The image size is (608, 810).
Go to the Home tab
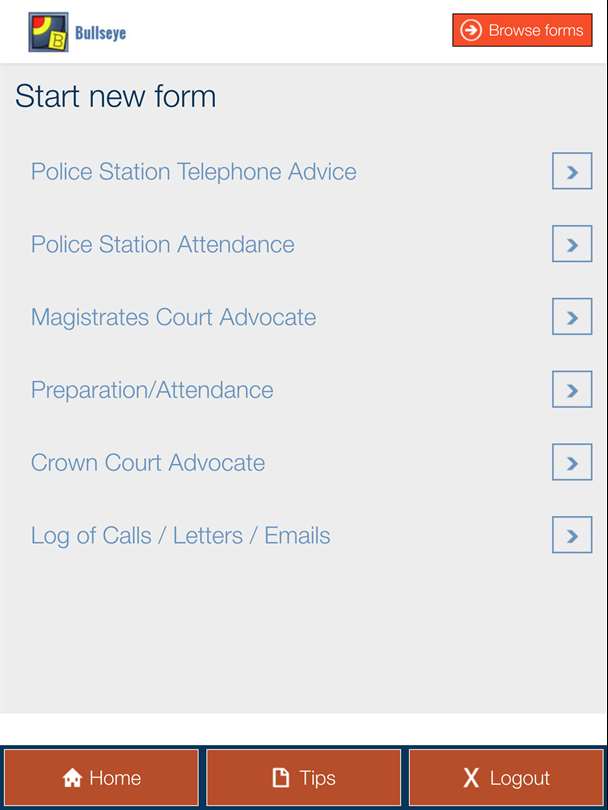(101, 778)
